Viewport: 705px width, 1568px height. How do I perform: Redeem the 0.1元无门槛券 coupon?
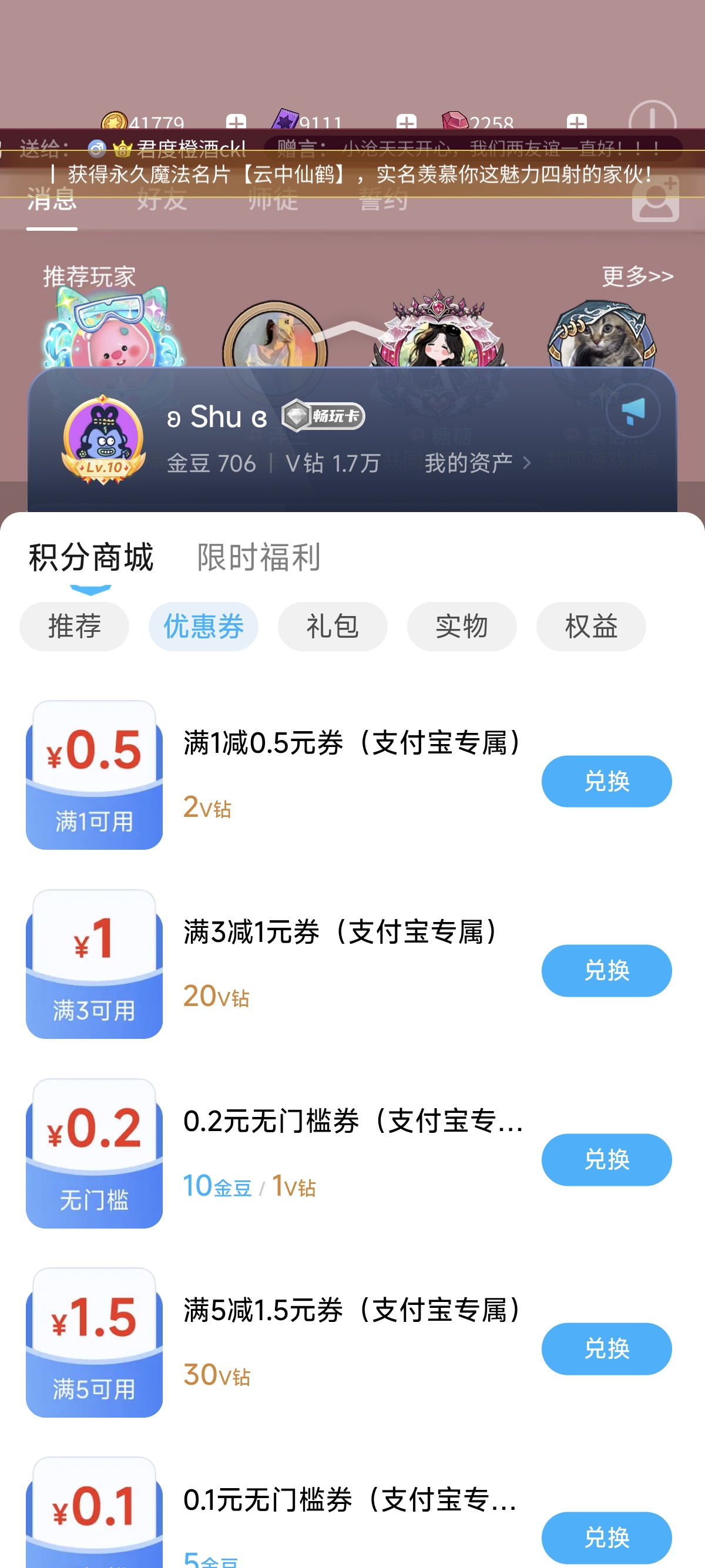click(x=606, y=1537)
